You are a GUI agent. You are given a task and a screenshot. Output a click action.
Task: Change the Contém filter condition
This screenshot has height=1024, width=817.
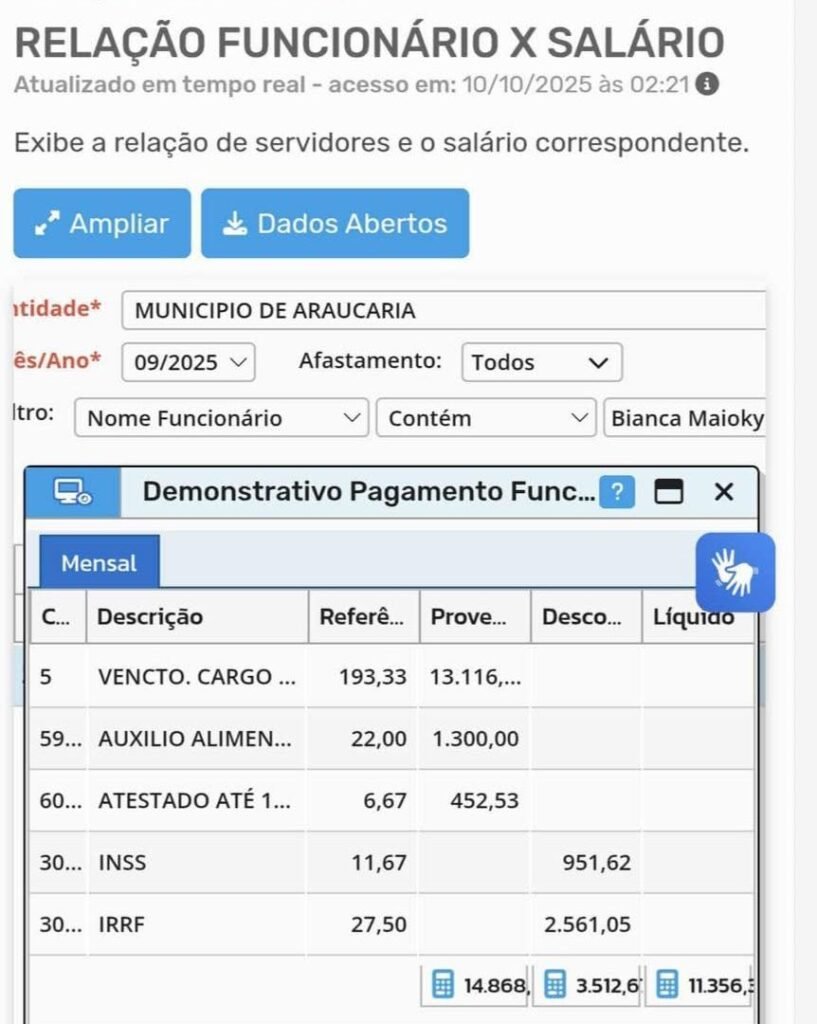(x=485, y=418)
